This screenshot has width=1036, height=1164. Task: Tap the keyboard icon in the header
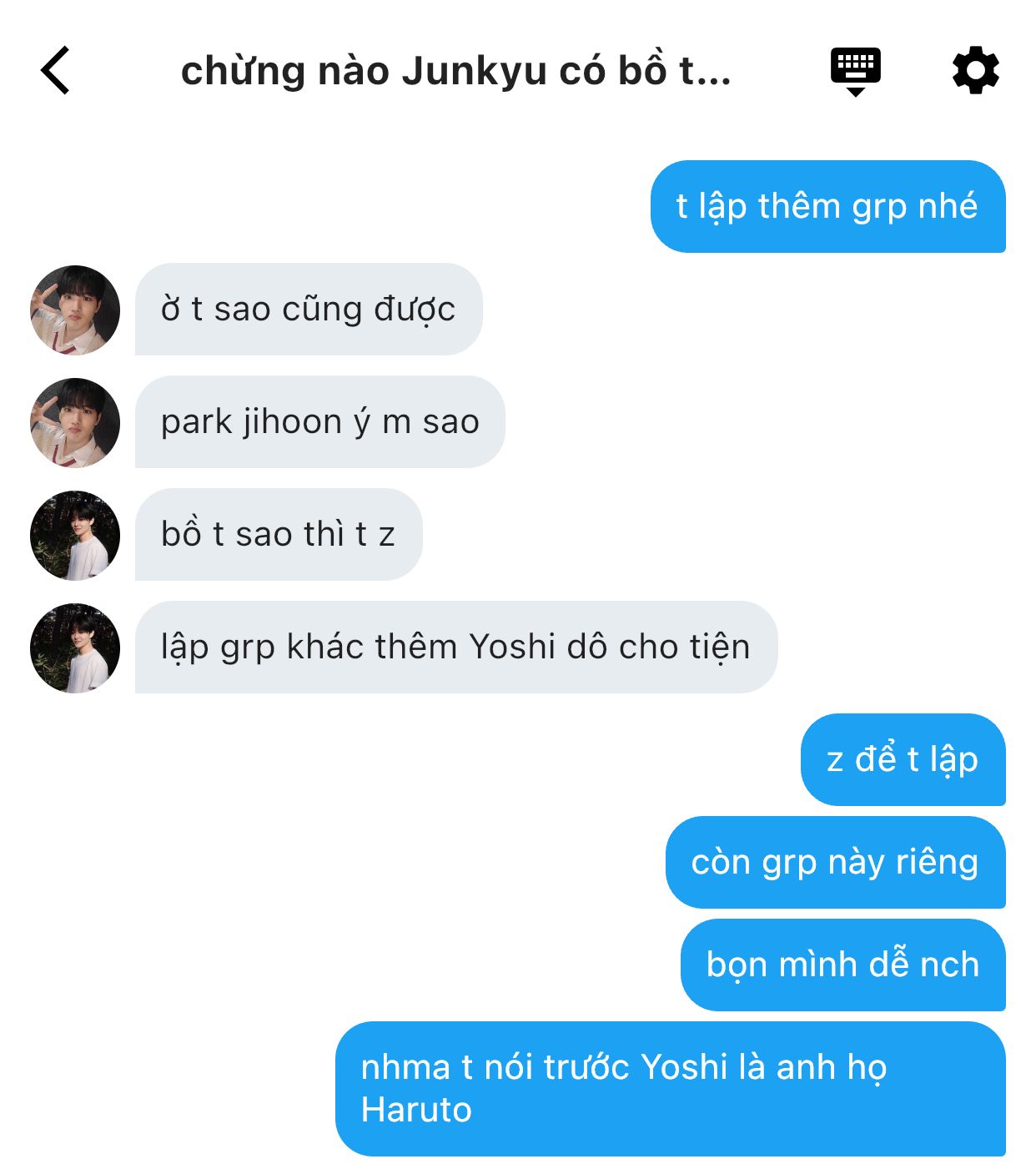(x=855, y=71)
